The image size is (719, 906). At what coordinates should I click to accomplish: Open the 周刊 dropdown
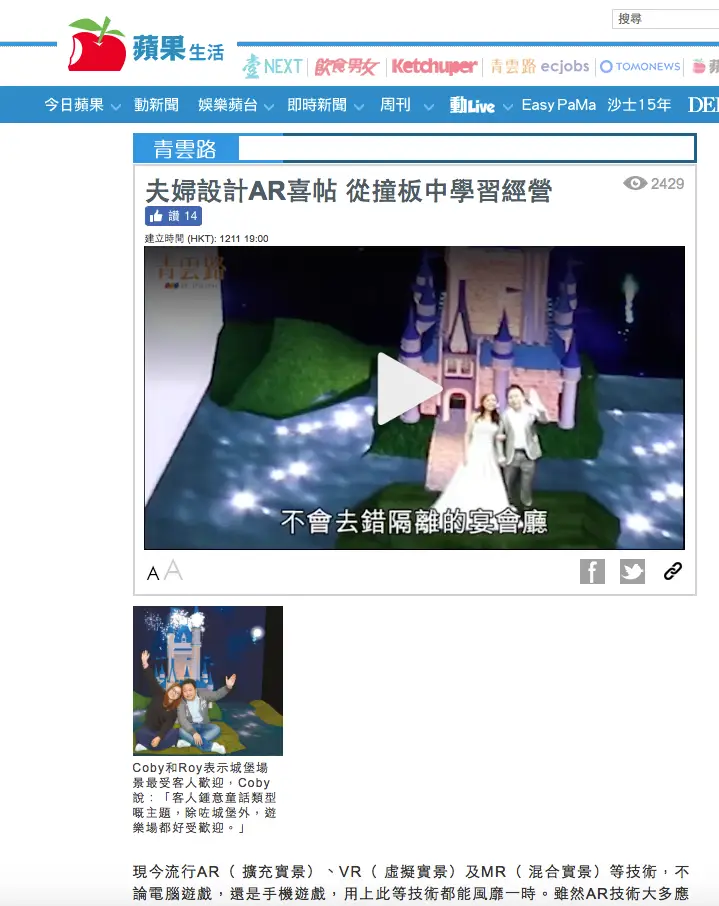click(396, 105)
